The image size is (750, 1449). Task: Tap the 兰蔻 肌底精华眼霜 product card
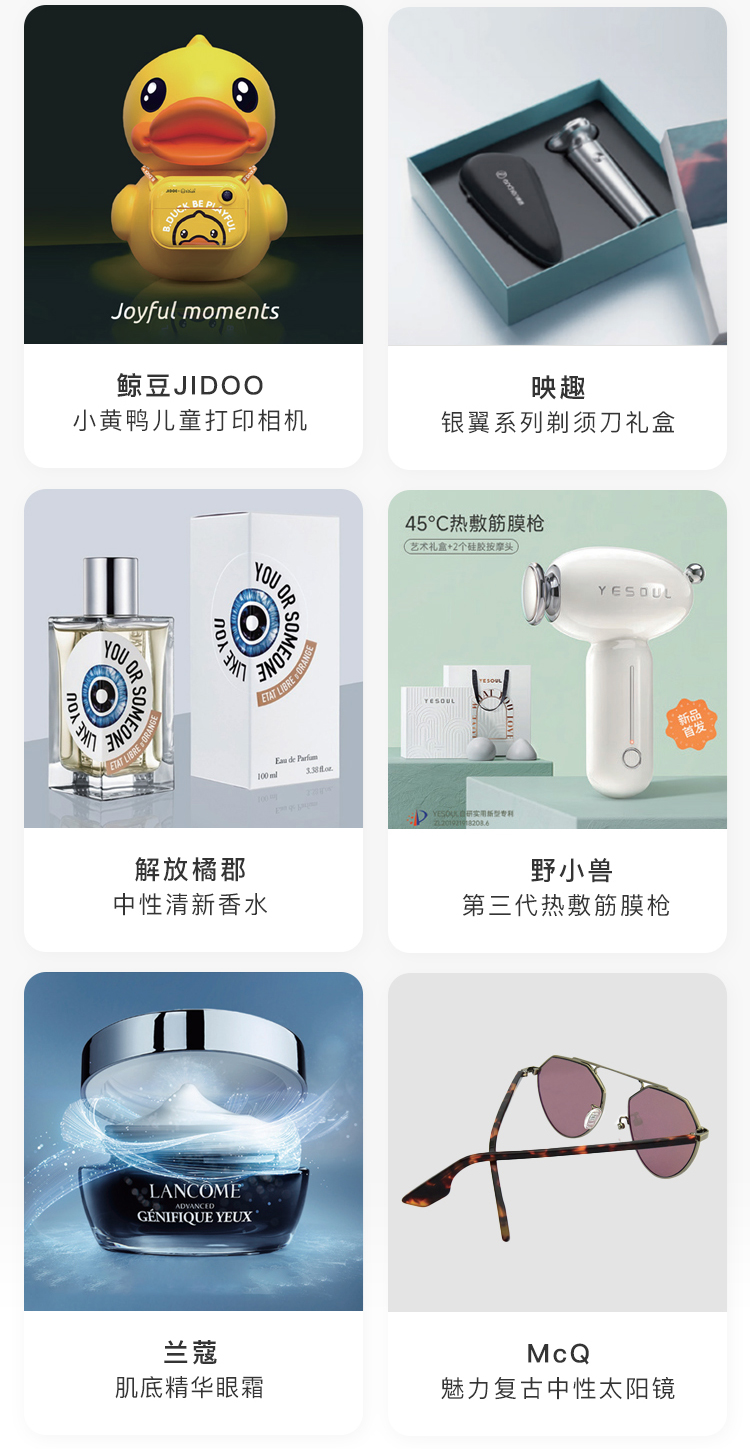(193, 1203)
